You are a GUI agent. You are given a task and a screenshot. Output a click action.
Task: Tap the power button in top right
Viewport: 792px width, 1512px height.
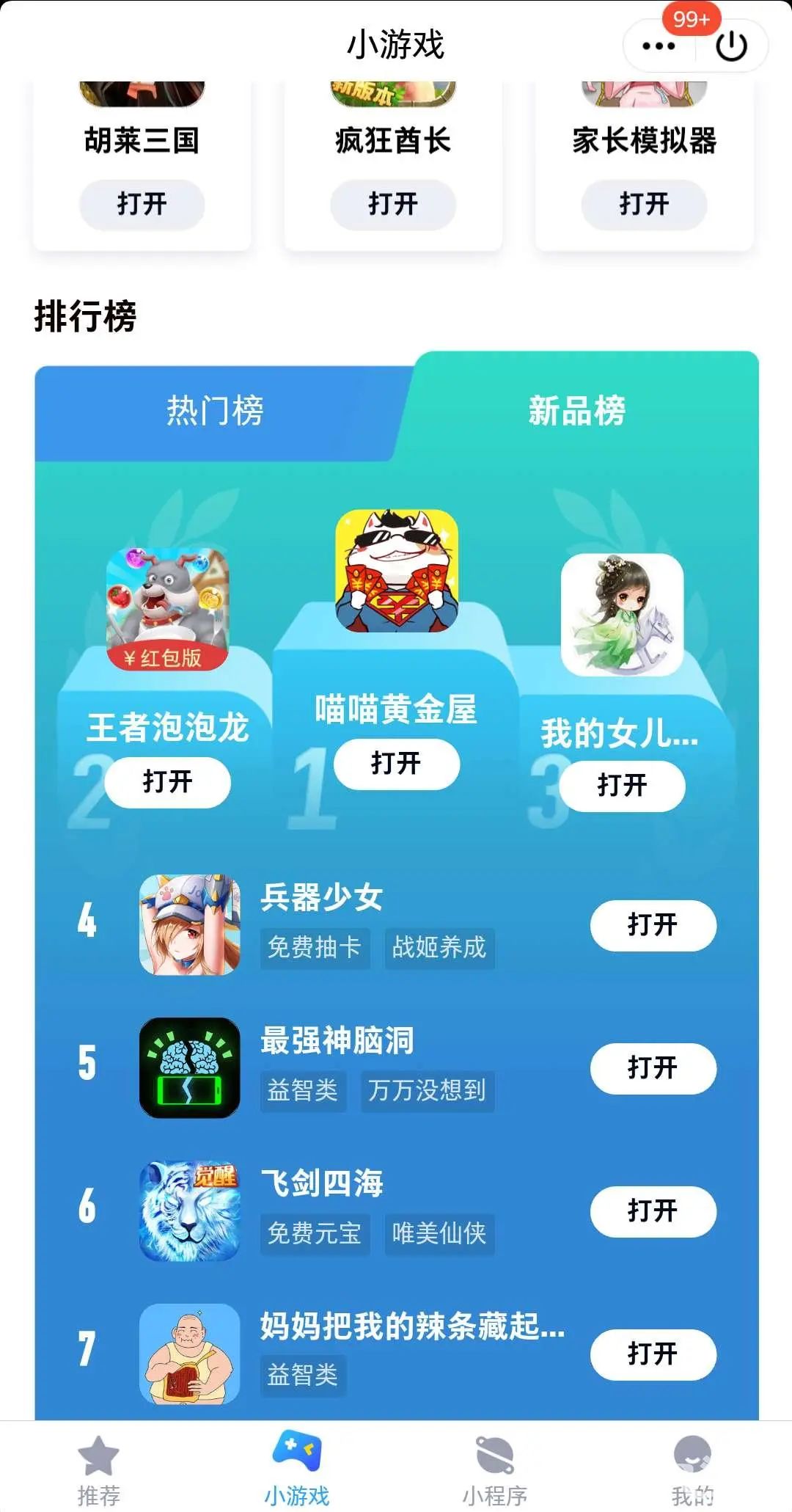pos(733,45)
